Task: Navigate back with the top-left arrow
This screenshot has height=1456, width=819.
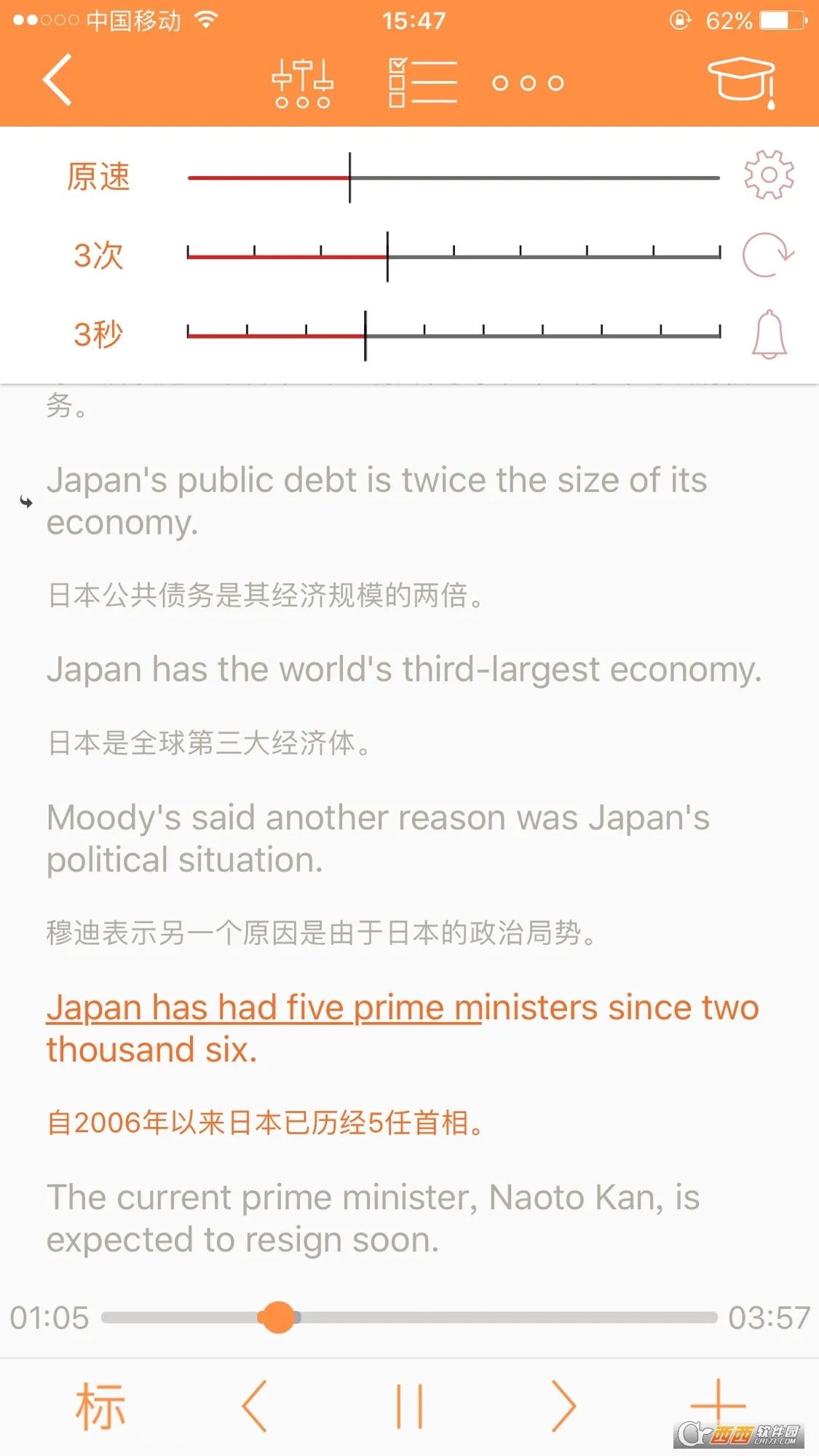Action: pos(58,80)
